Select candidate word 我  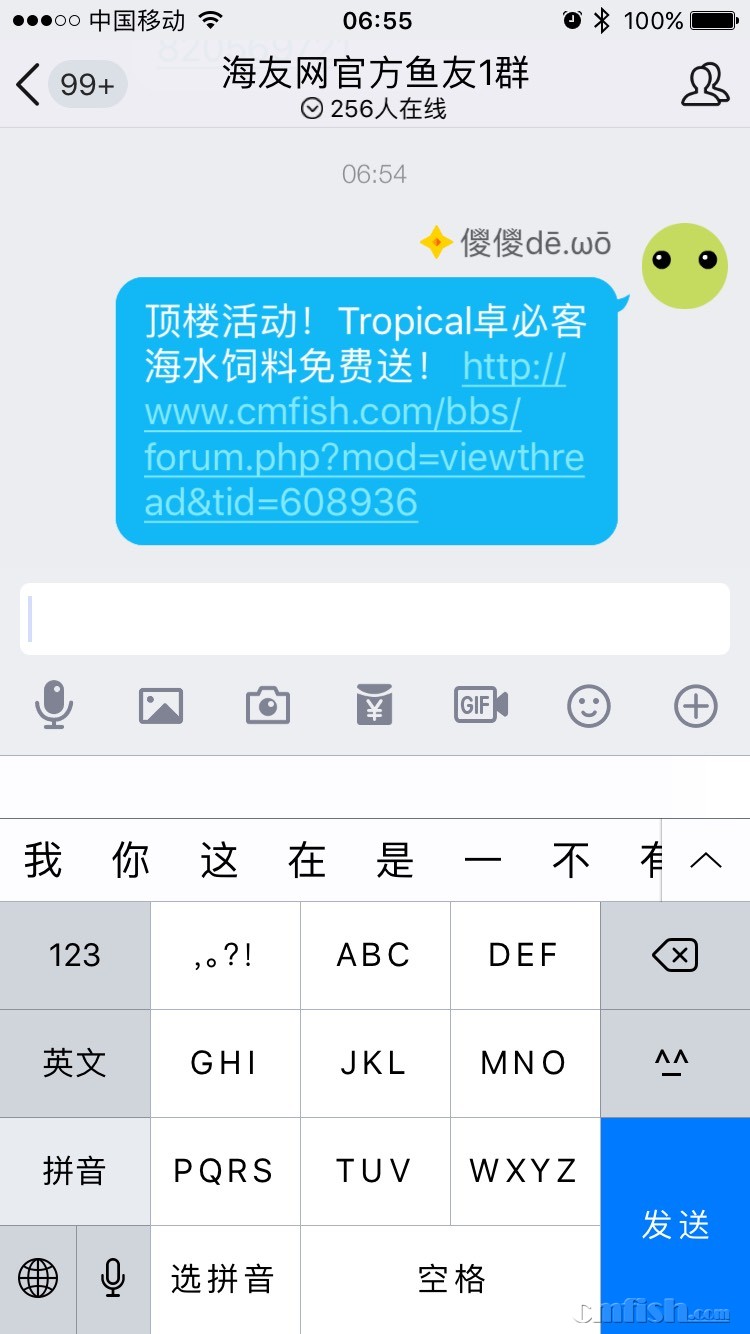pos(43,860)
